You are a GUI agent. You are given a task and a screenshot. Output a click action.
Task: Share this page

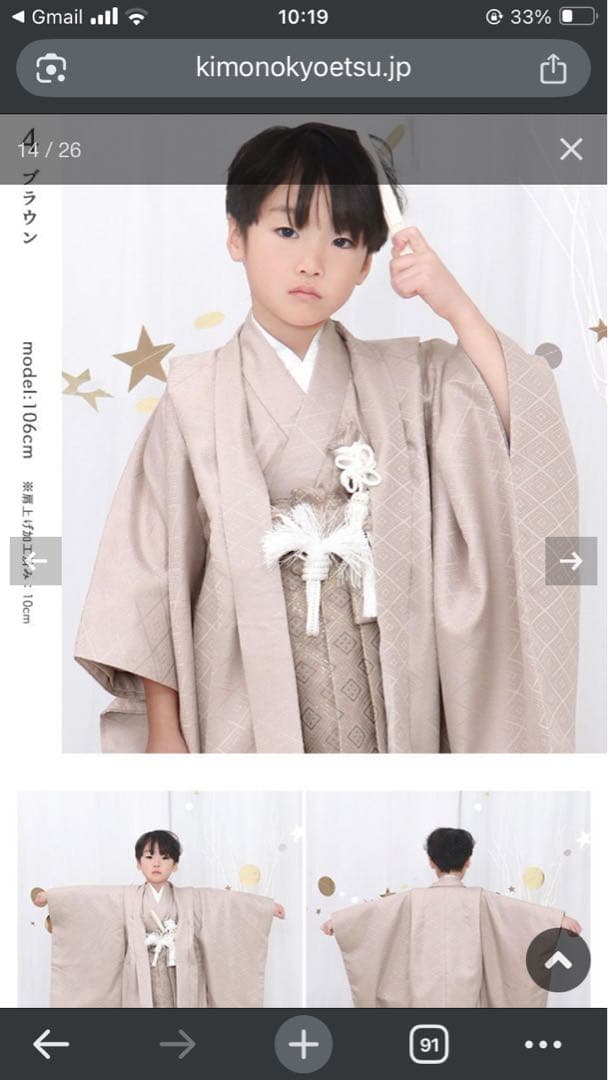[552, 68]
